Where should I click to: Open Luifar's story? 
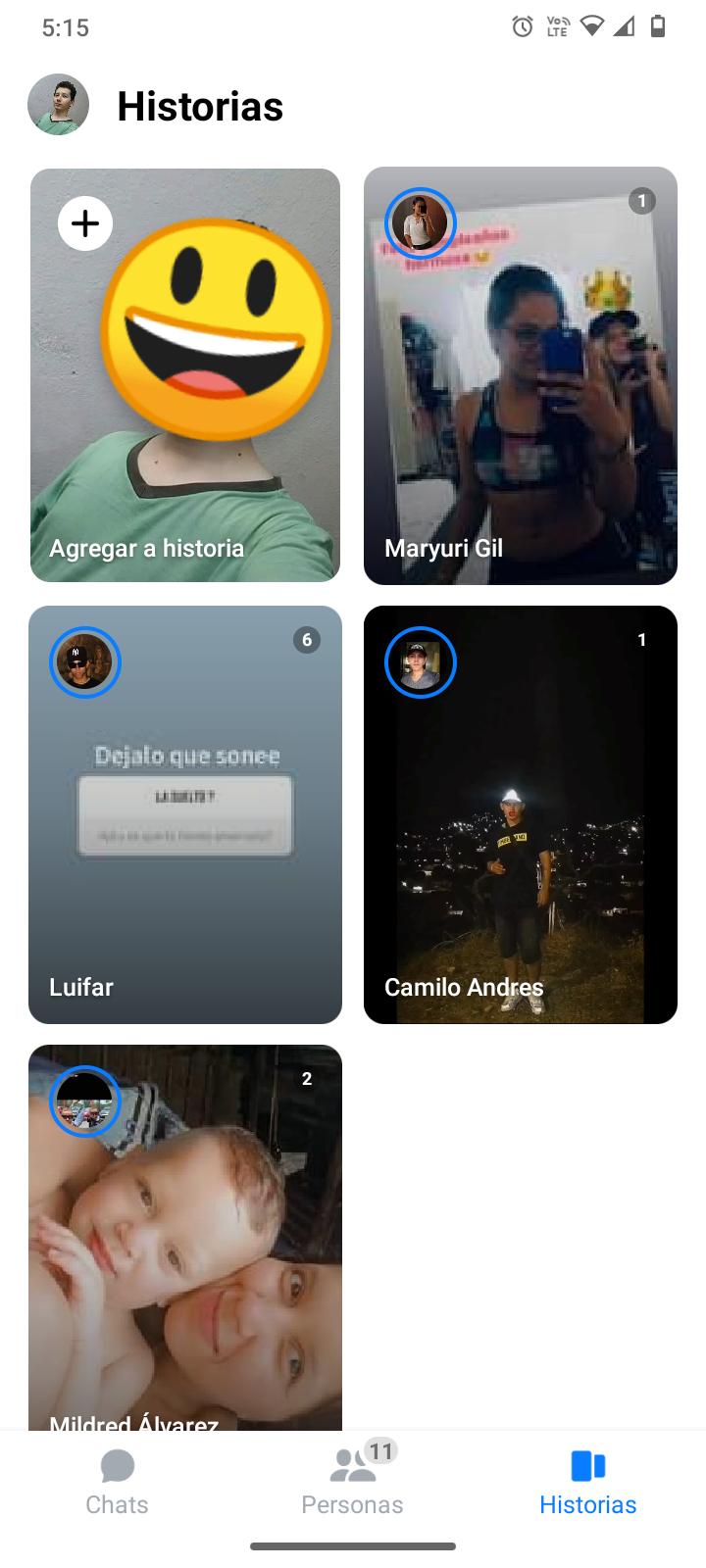[185, 814]
